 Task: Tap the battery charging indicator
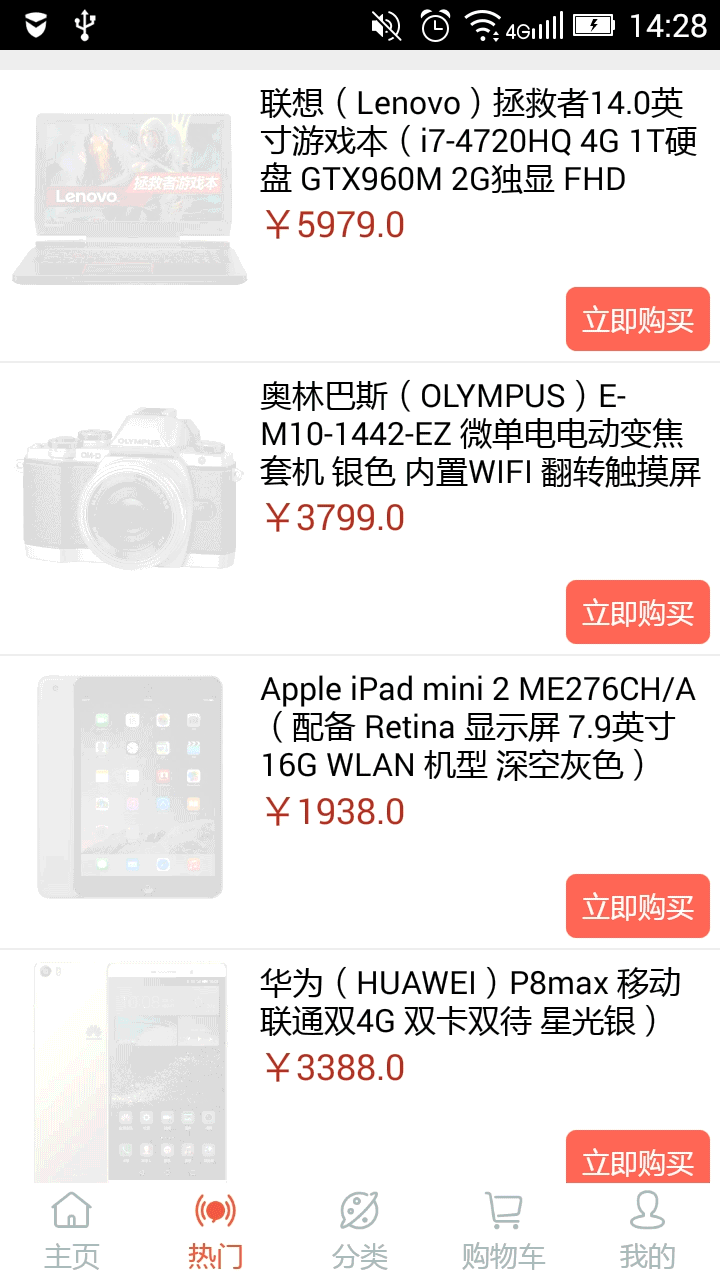coord(593,25)
